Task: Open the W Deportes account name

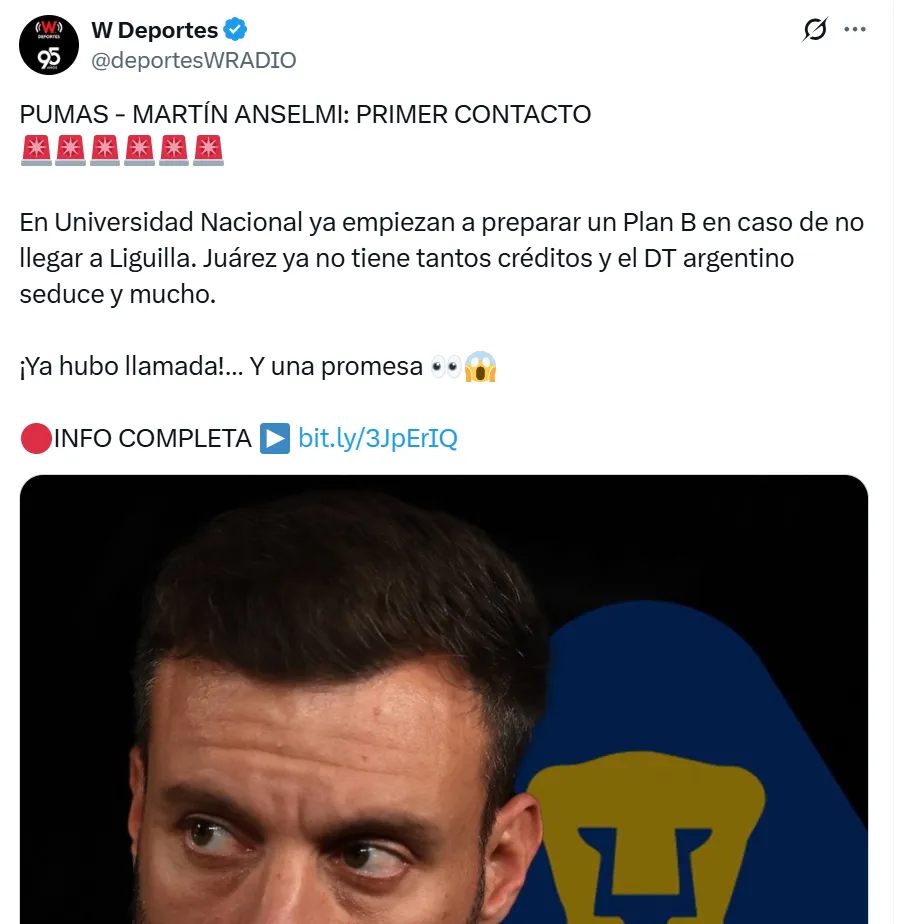Action: (x=154, y=30)
